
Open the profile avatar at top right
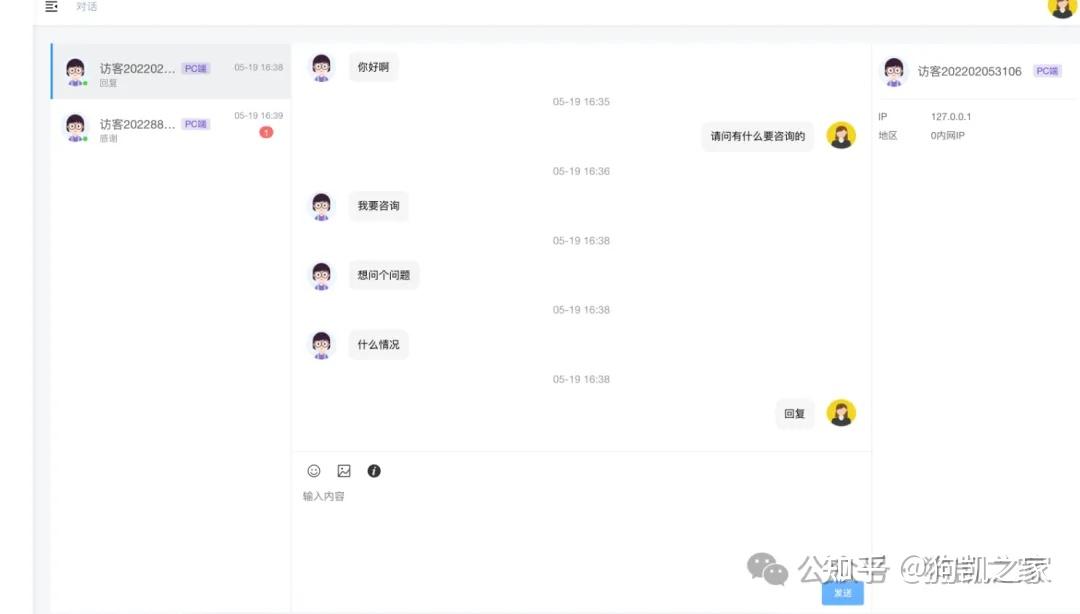click(1061, 7)
